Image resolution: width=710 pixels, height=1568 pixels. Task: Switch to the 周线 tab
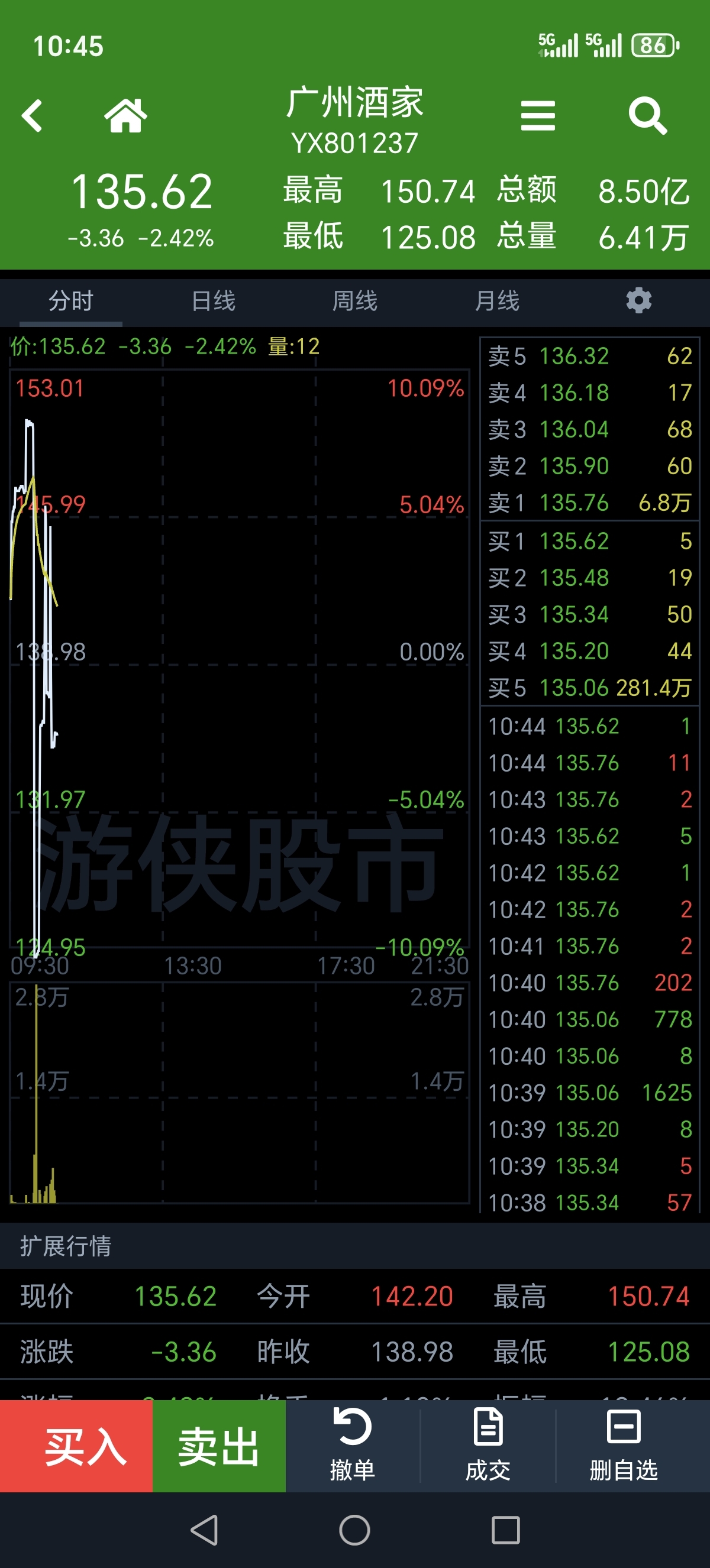click(x=355, y=302)
